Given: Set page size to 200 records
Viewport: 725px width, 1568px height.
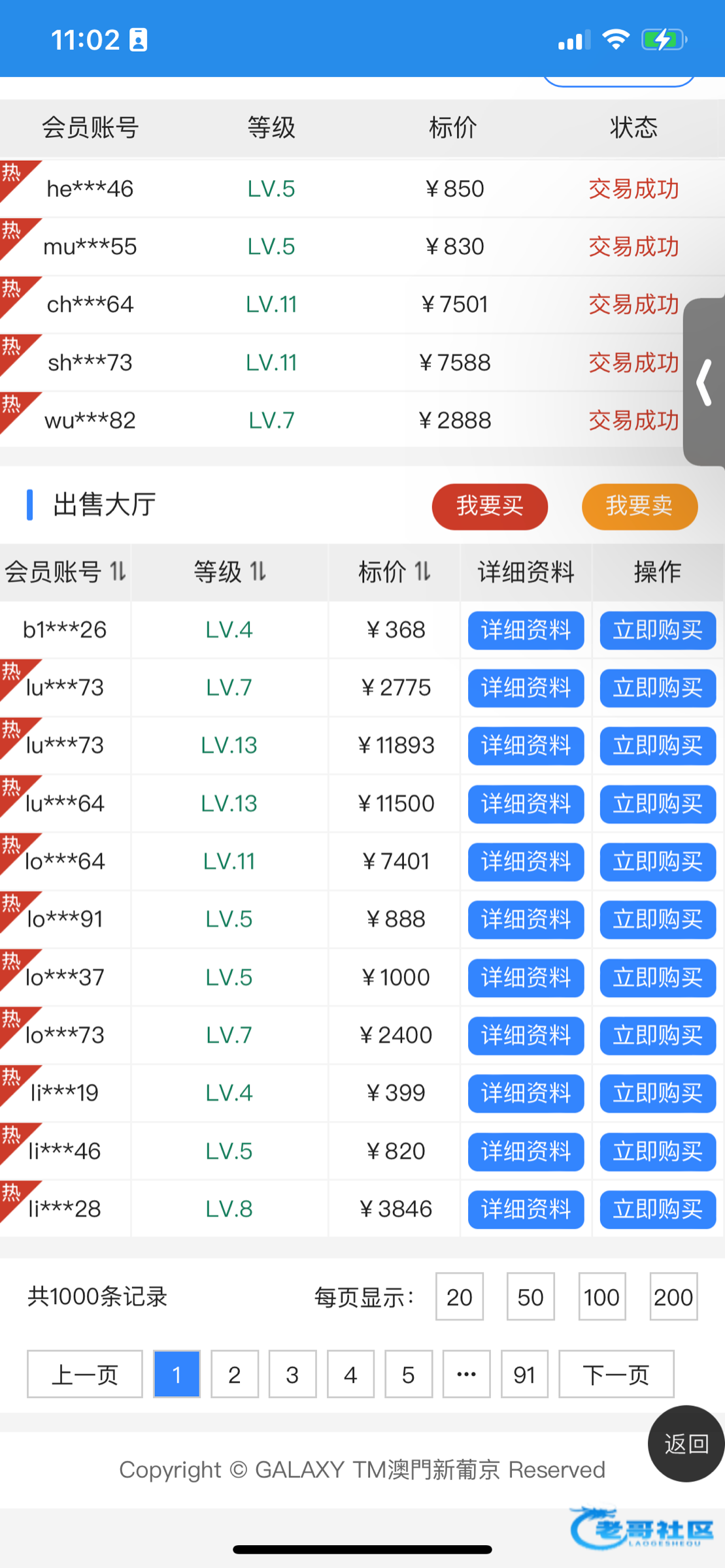Looking at the screenshot, I should (x=673, y=1297).
